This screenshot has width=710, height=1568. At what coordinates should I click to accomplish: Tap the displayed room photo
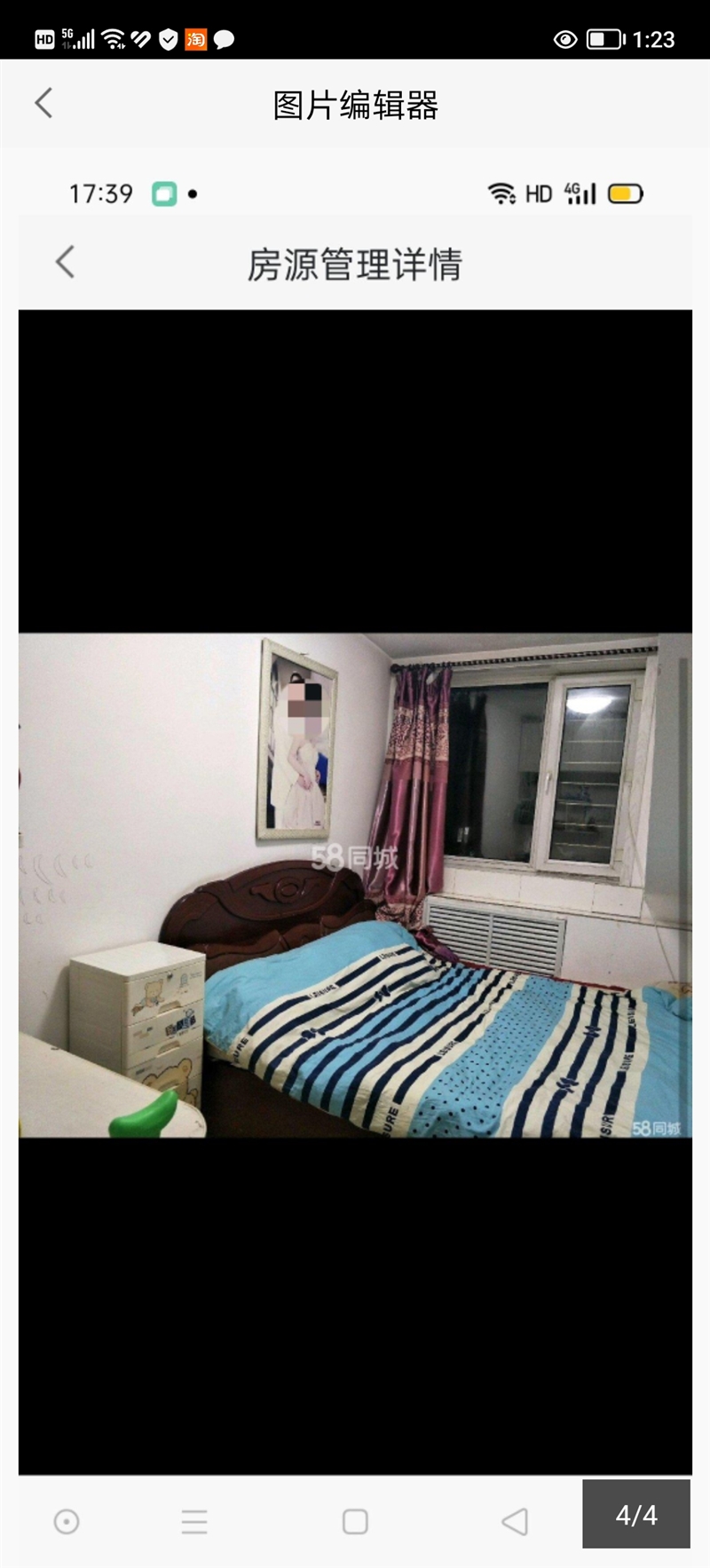tap(355, 885)
